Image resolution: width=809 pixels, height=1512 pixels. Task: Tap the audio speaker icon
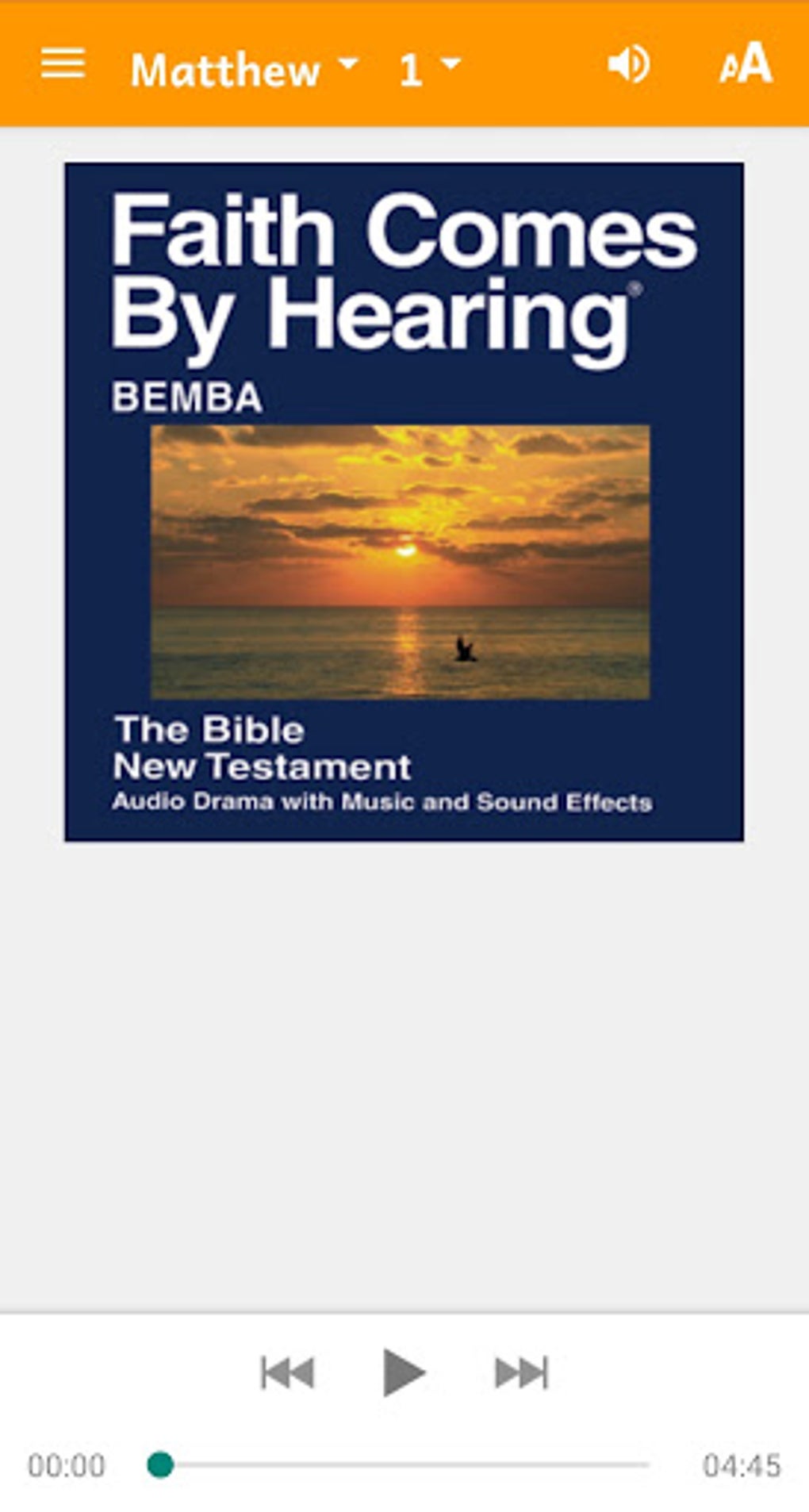[628, 65]
